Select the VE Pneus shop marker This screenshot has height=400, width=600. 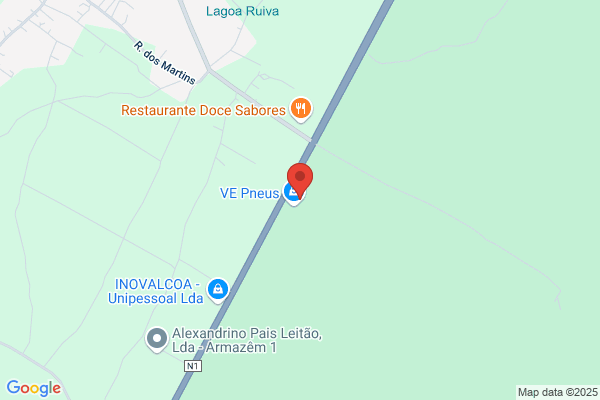coord(292,193)
